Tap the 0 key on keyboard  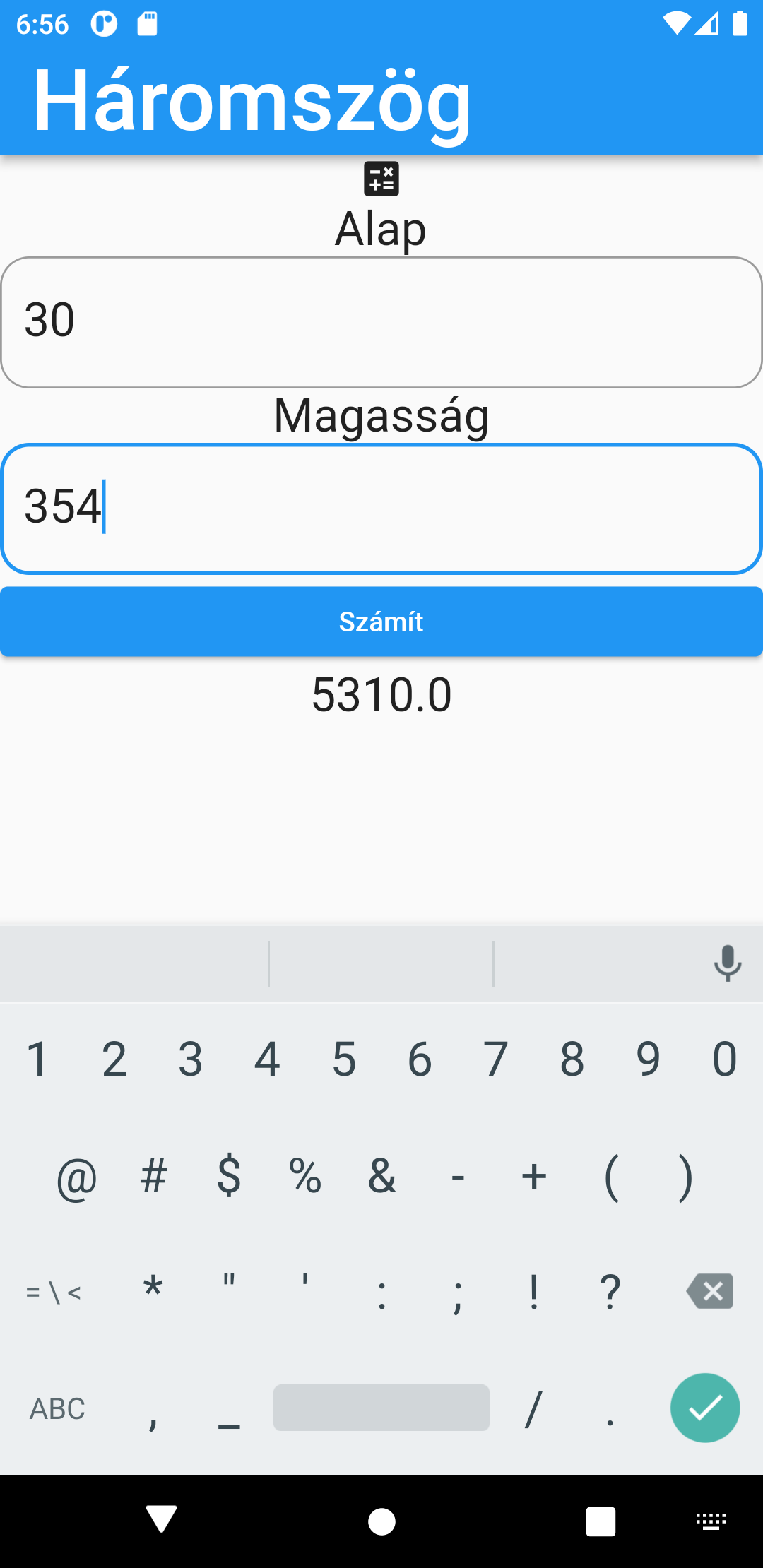coord(725,1059)
